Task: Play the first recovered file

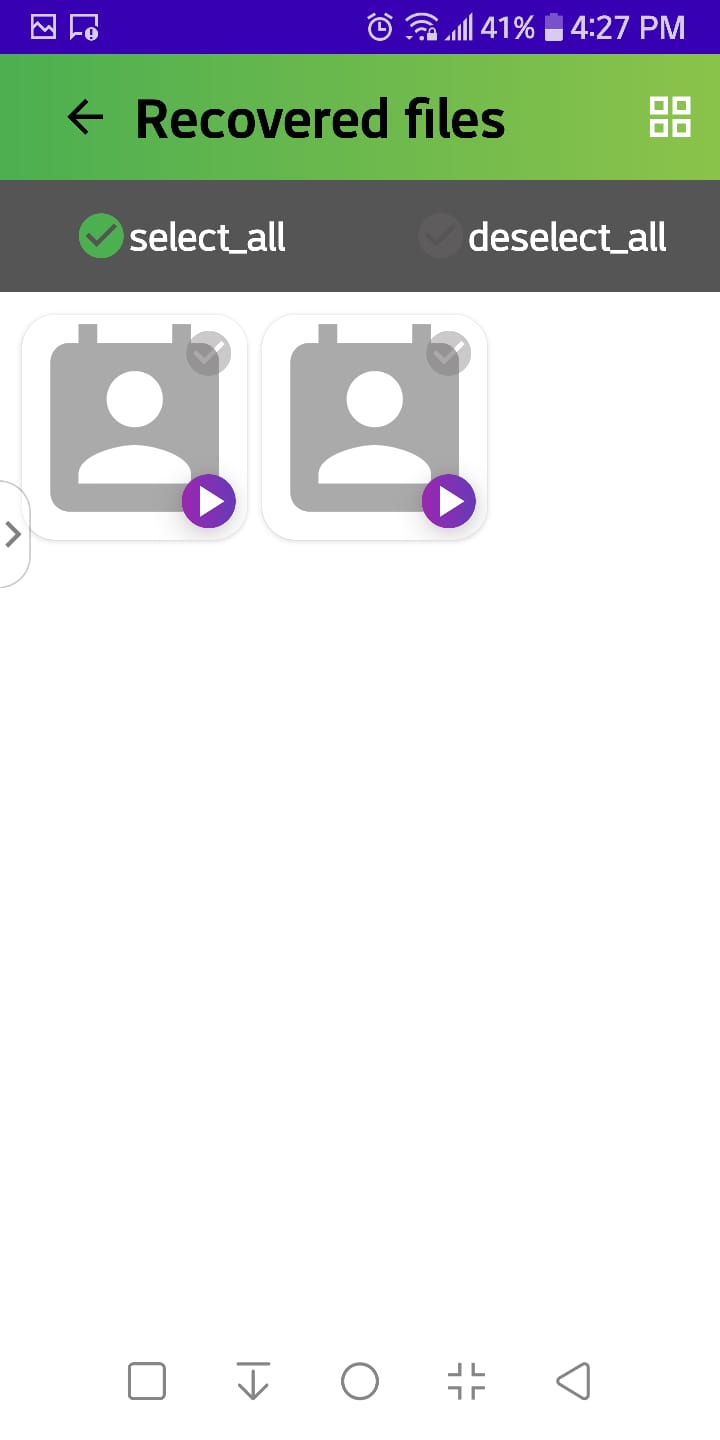Action: [209, 501]
